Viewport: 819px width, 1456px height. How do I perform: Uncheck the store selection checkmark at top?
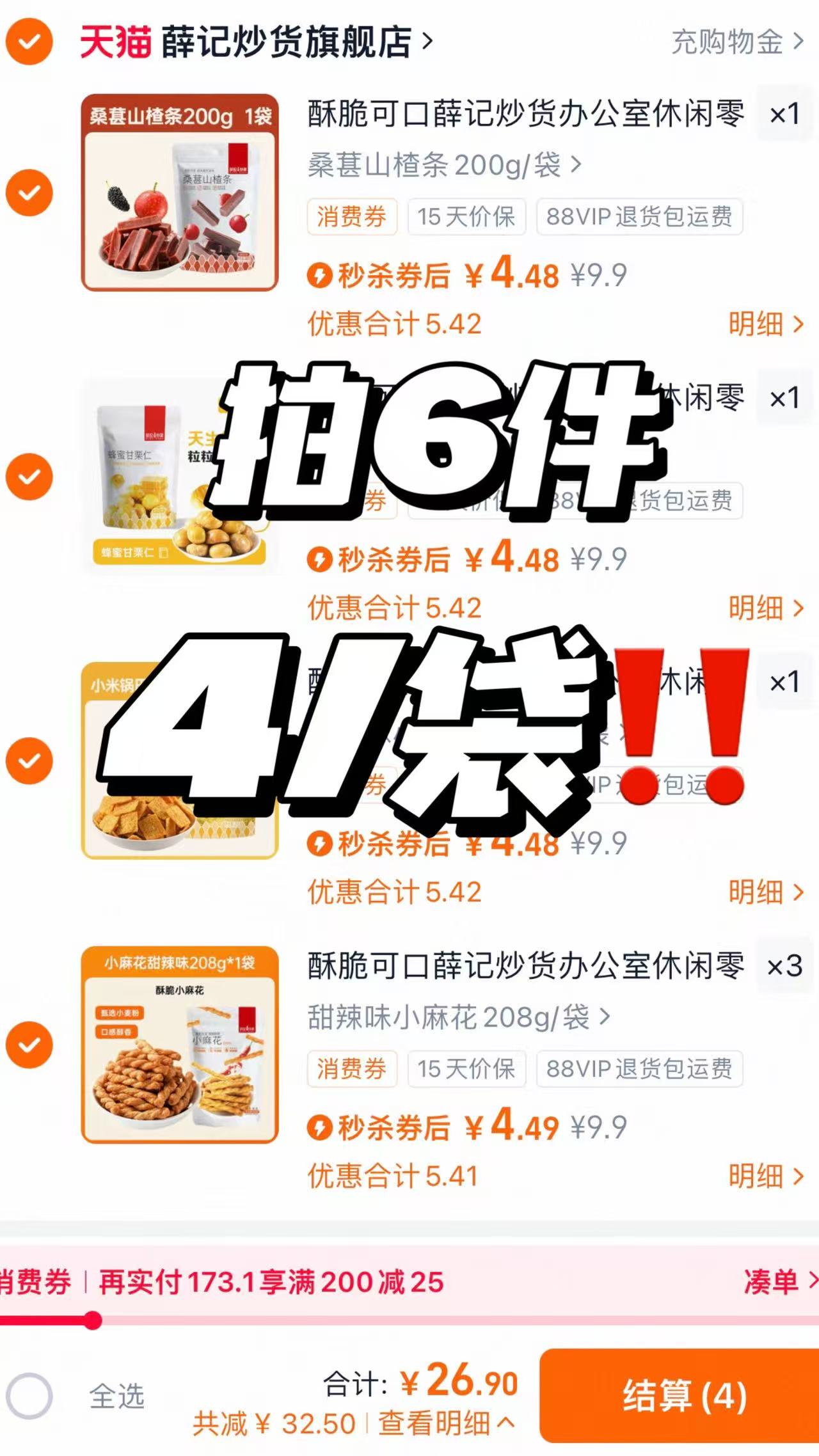[x=28, y=40]
